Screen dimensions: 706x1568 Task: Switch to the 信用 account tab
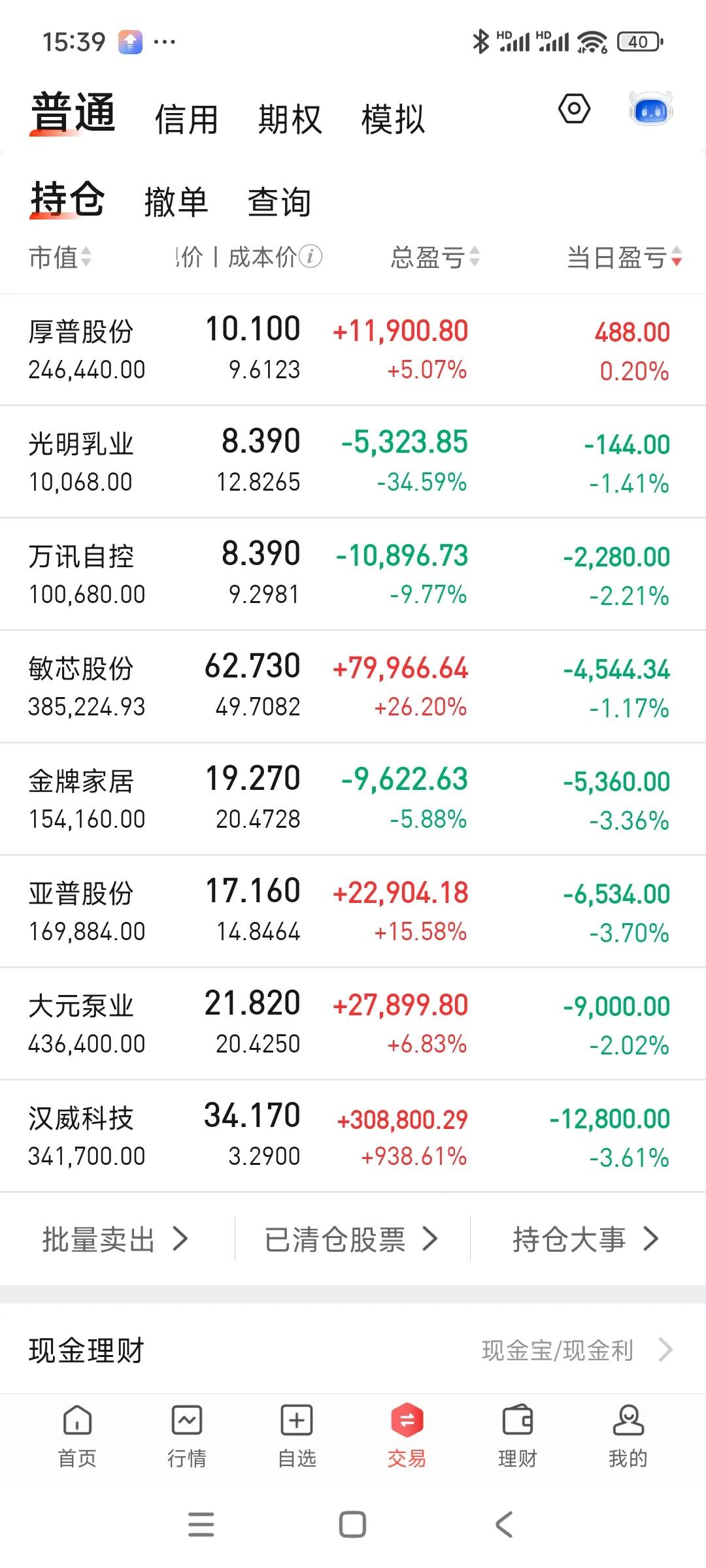point(186,120)
